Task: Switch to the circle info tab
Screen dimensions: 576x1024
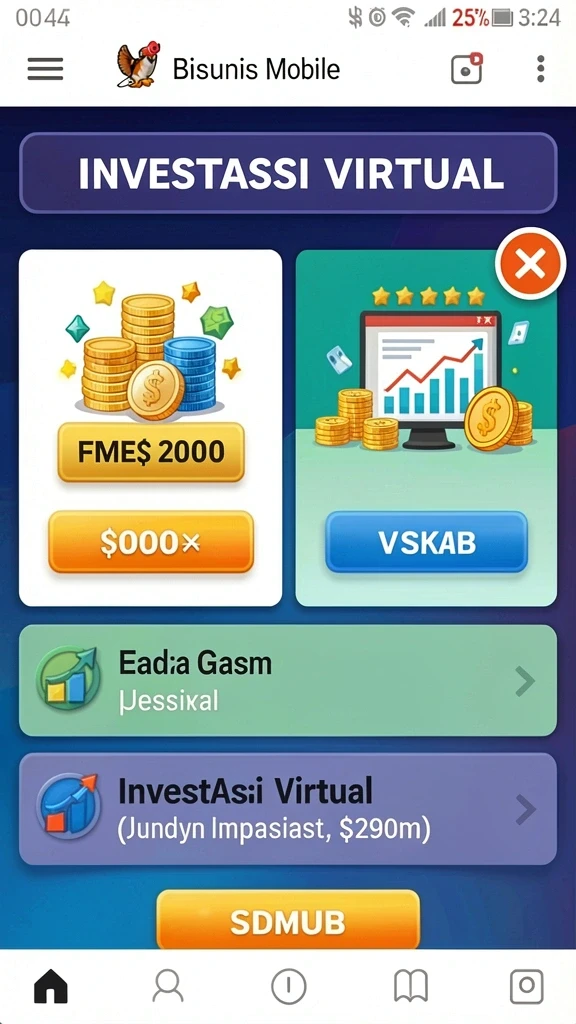Action: pyautogui.click(x=289, y=985)
